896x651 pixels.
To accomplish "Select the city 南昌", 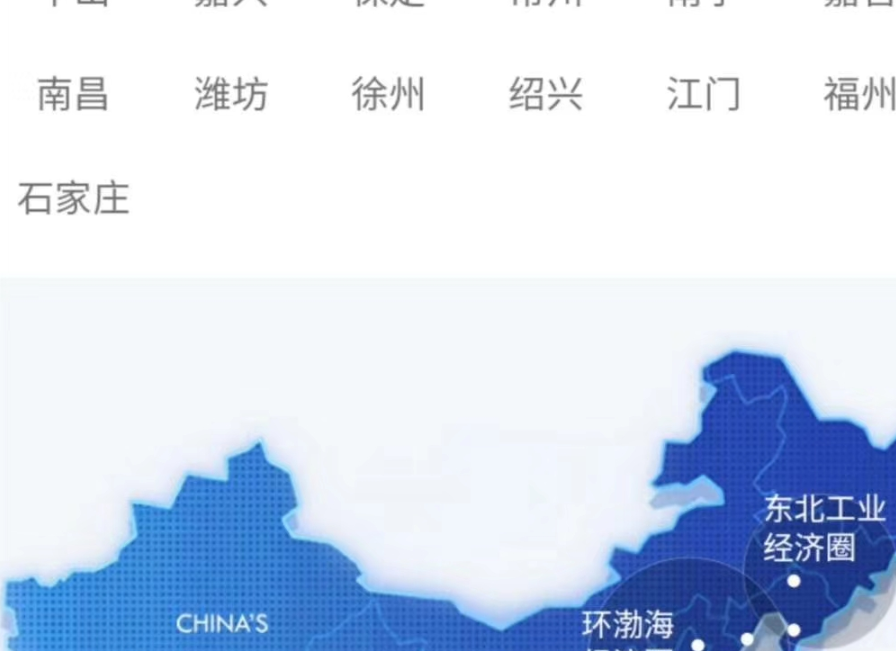I will [73, 95].
